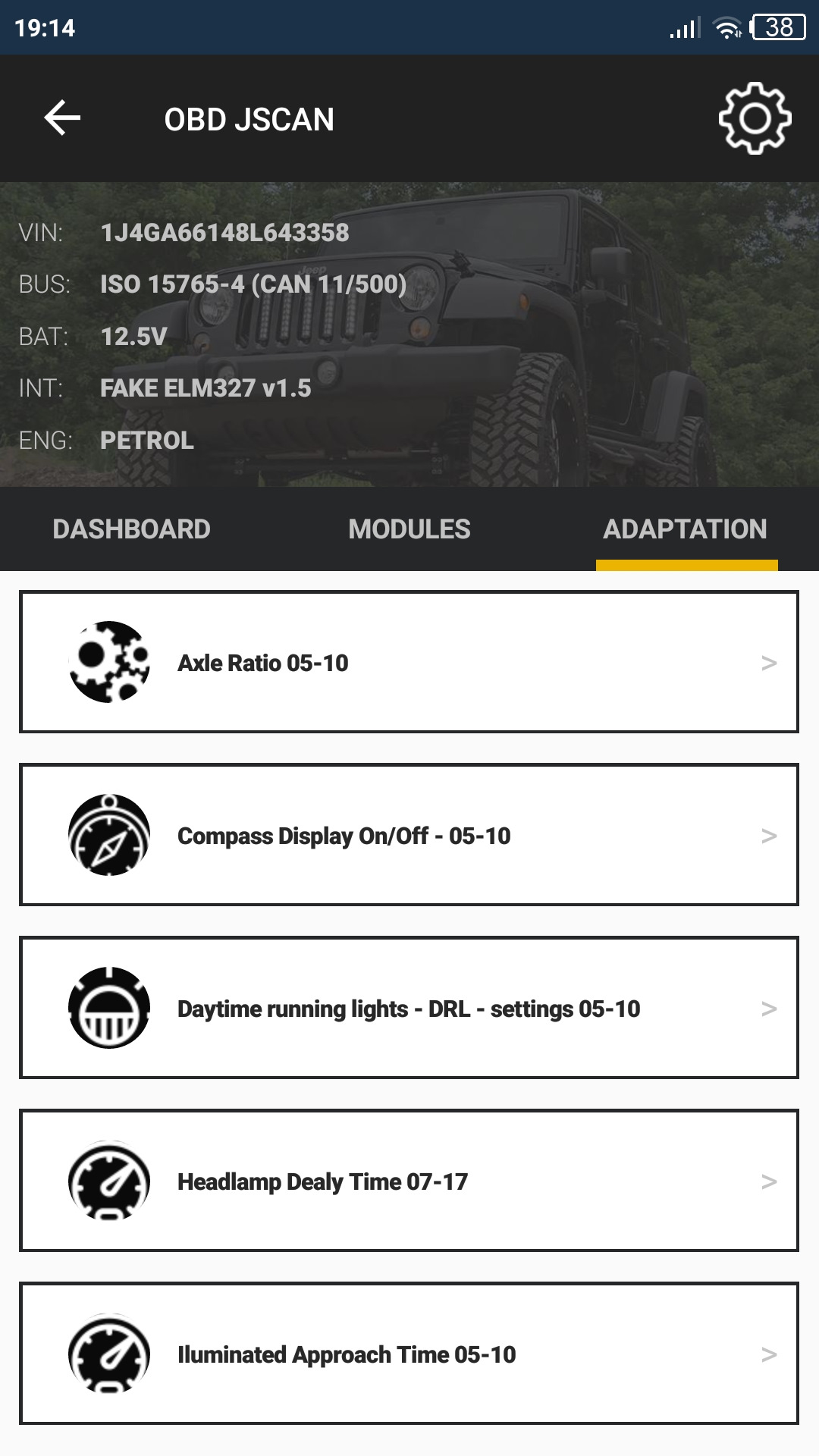Switch to the Modules tab

point(409,529)
